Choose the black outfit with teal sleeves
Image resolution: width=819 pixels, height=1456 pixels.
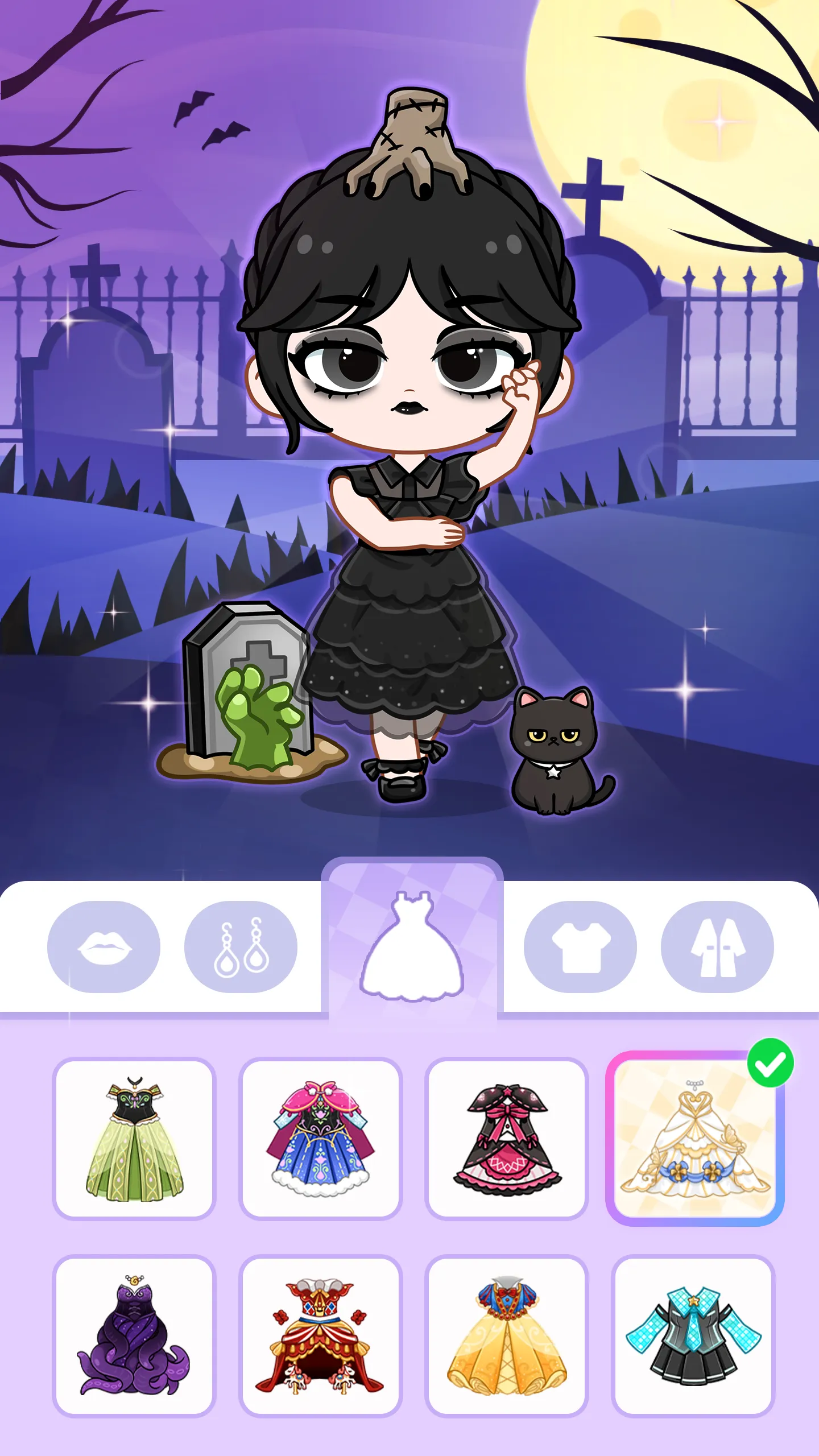pos(693,1336)
